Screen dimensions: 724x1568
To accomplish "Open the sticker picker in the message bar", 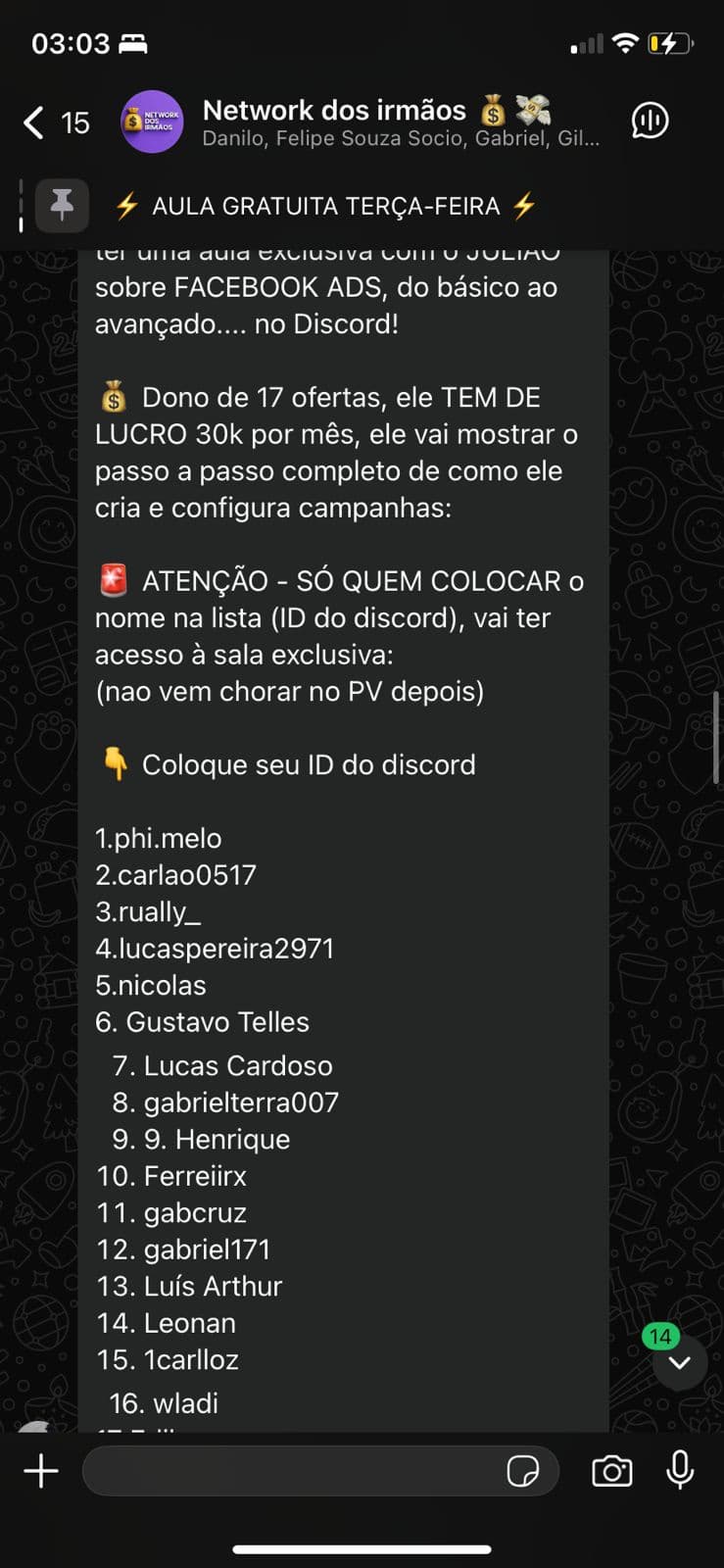I will point(527,1470).
